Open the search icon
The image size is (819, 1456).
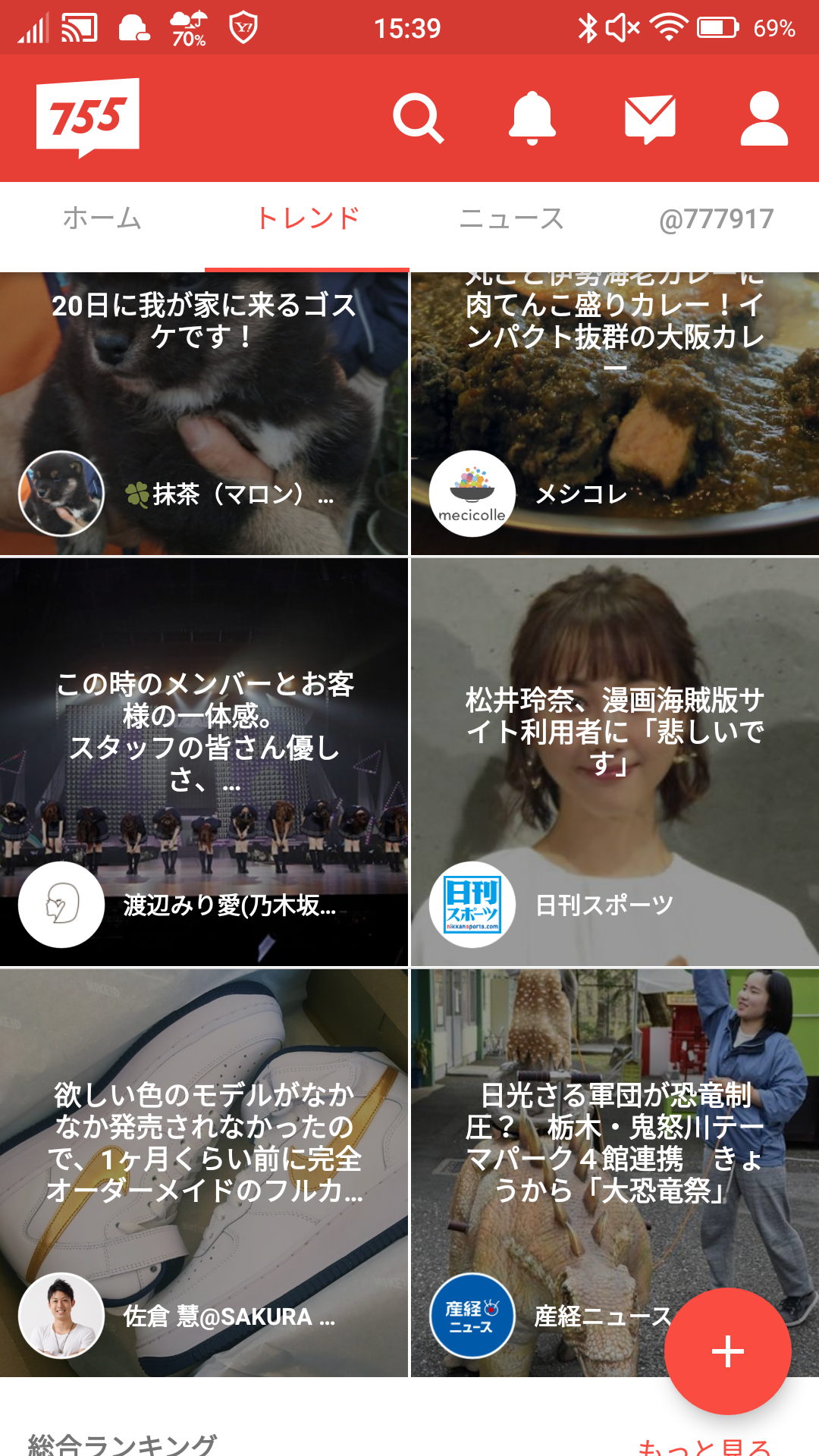(x=418, y=119)
